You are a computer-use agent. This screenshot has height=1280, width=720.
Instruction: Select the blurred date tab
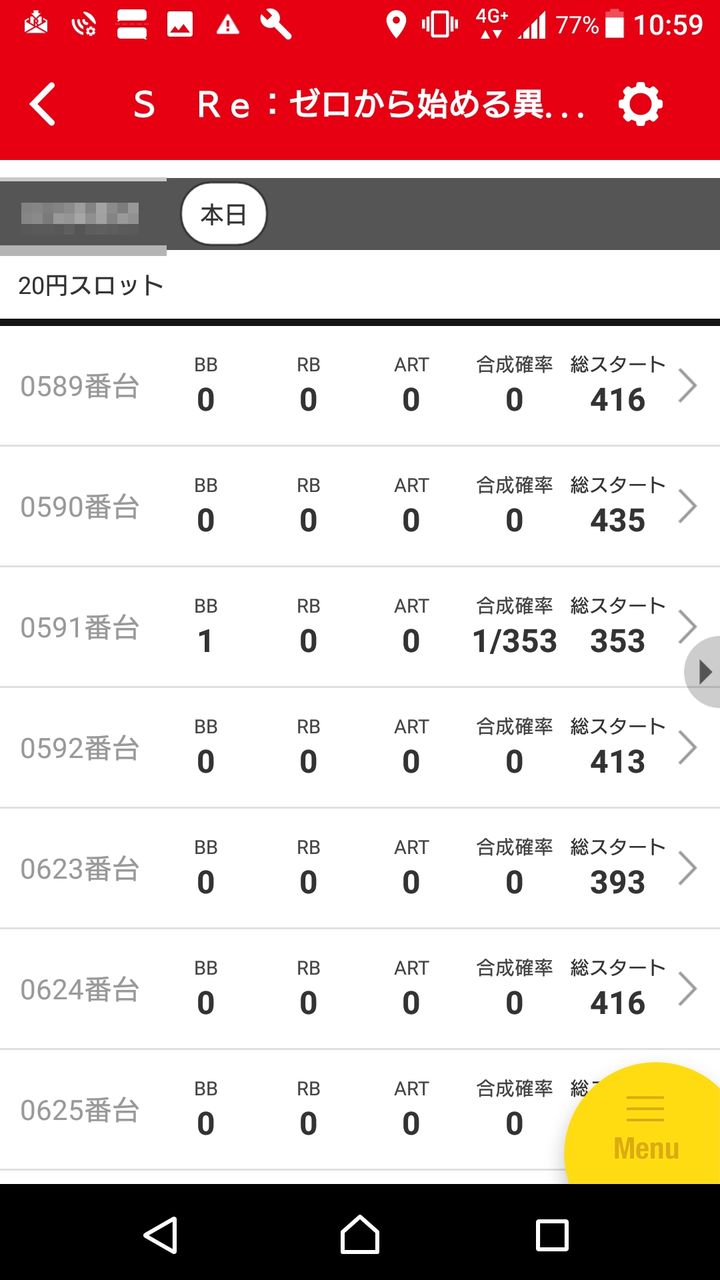82,215
